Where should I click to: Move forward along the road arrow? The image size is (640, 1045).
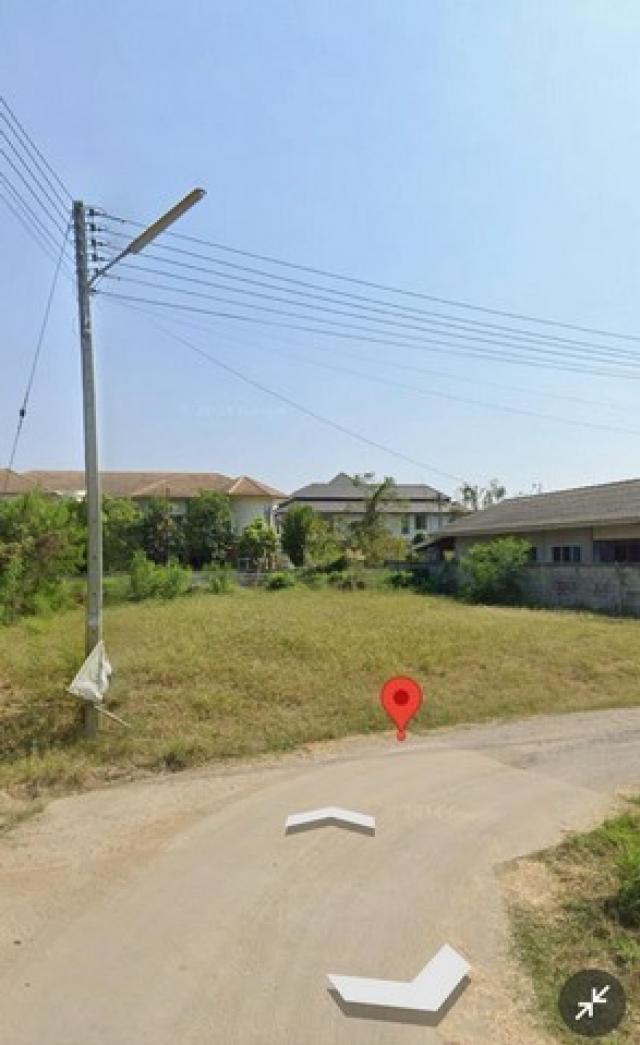pyautogui.click(x=330, y=819)
